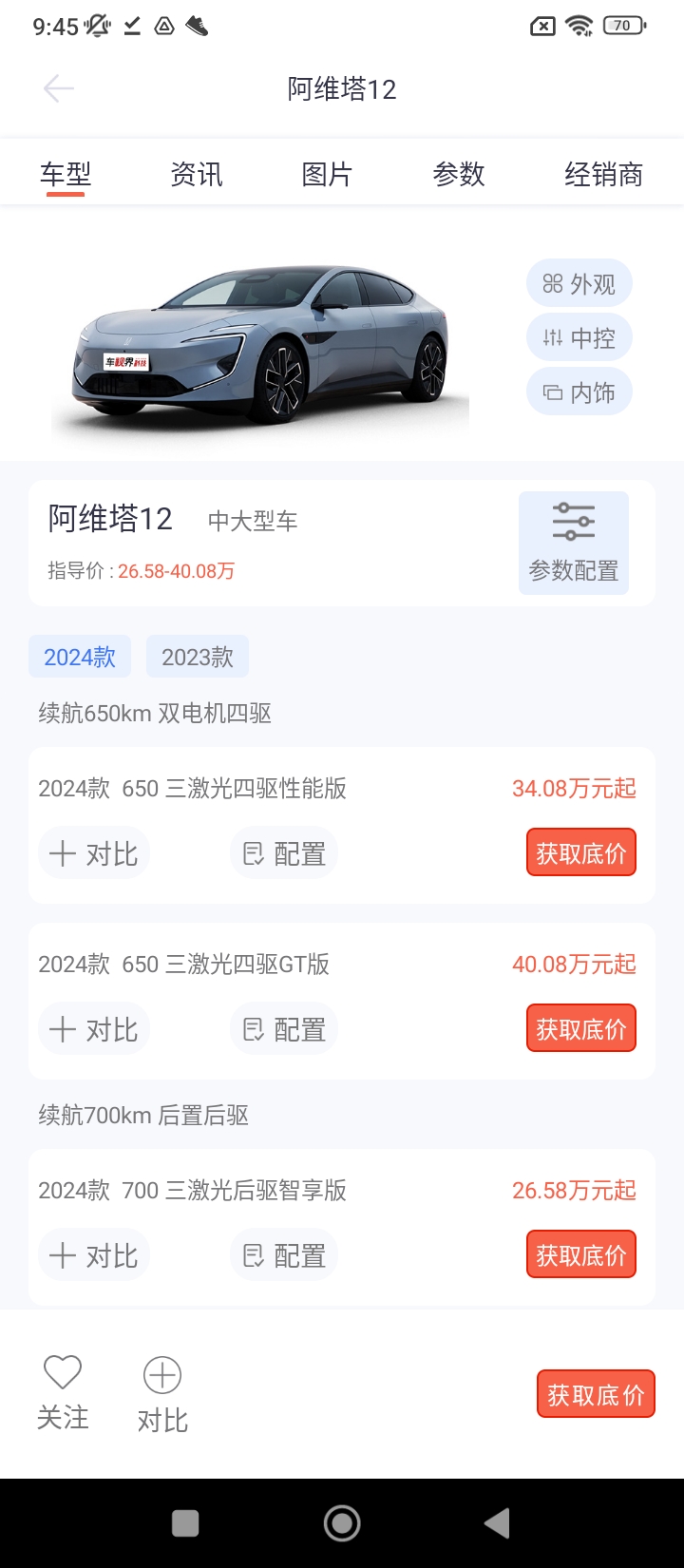
Task: Add 650 三激光四驱GT版 to 对比
Action: pyautogui.click(x=94, y=1029)
